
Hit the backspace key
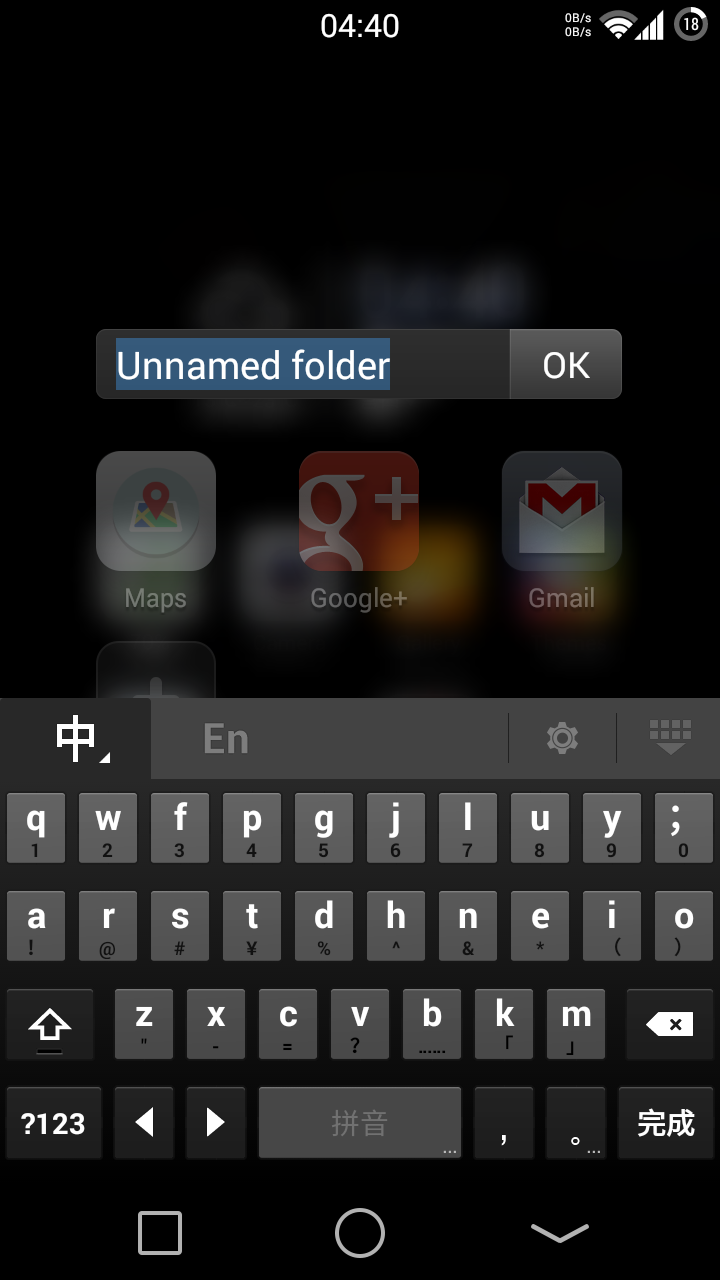pyautogui.click(x=670, y=1025)
